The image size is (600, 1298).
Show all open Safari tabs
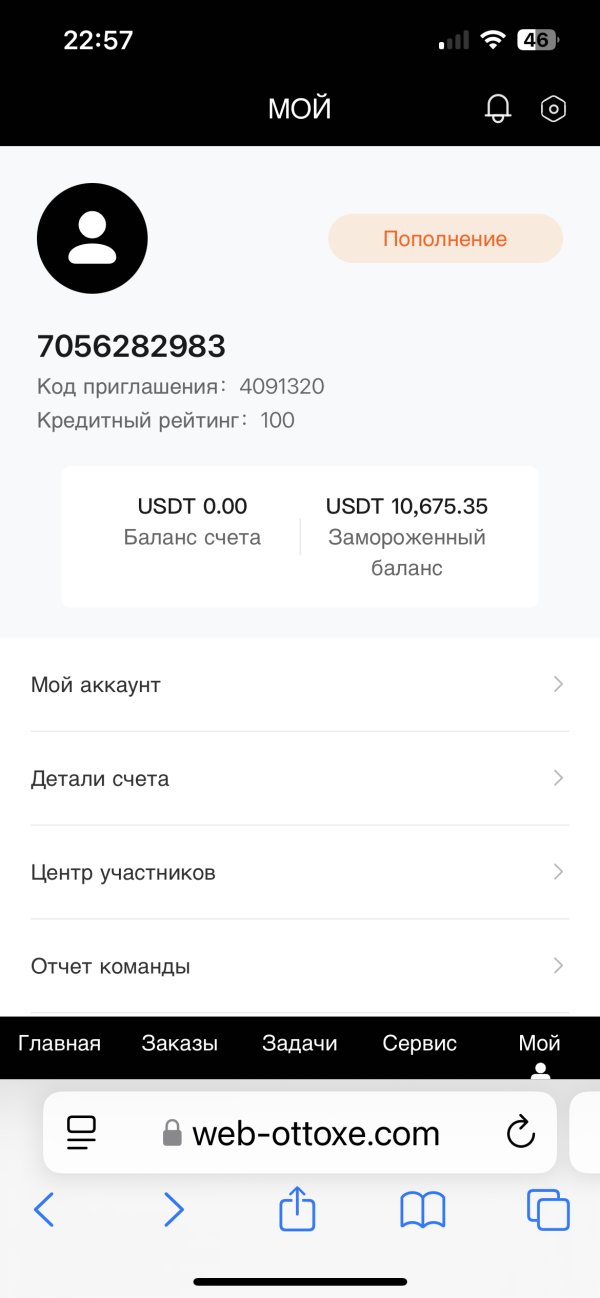click(548, 1209)
